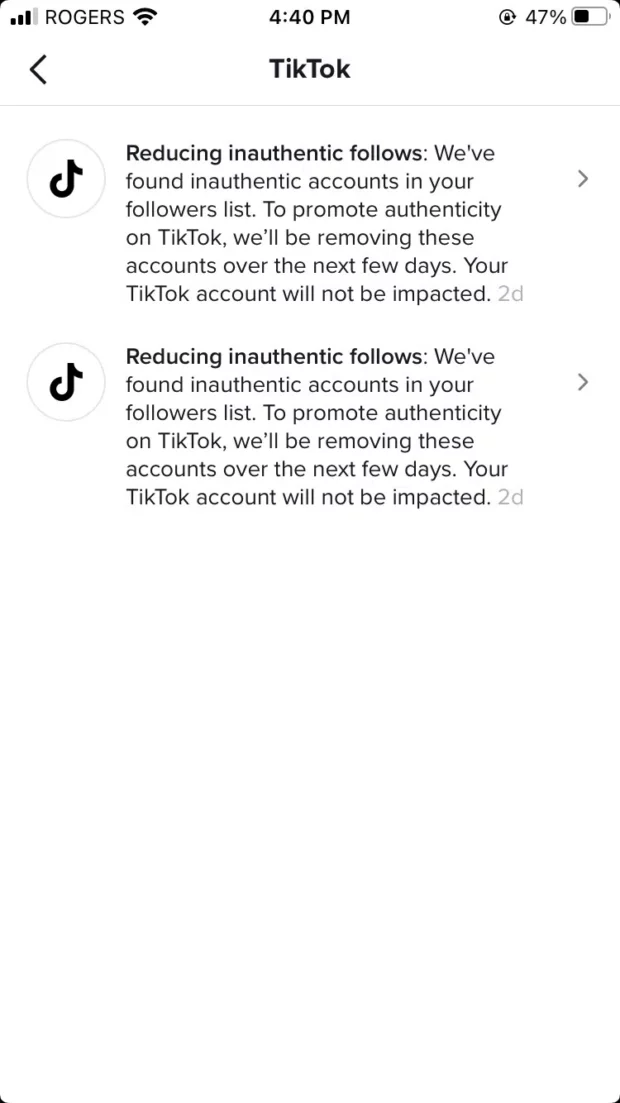Go back using the top-left arrow
620x1103 pixels.
pyautogui.click(x=38, y=70)
